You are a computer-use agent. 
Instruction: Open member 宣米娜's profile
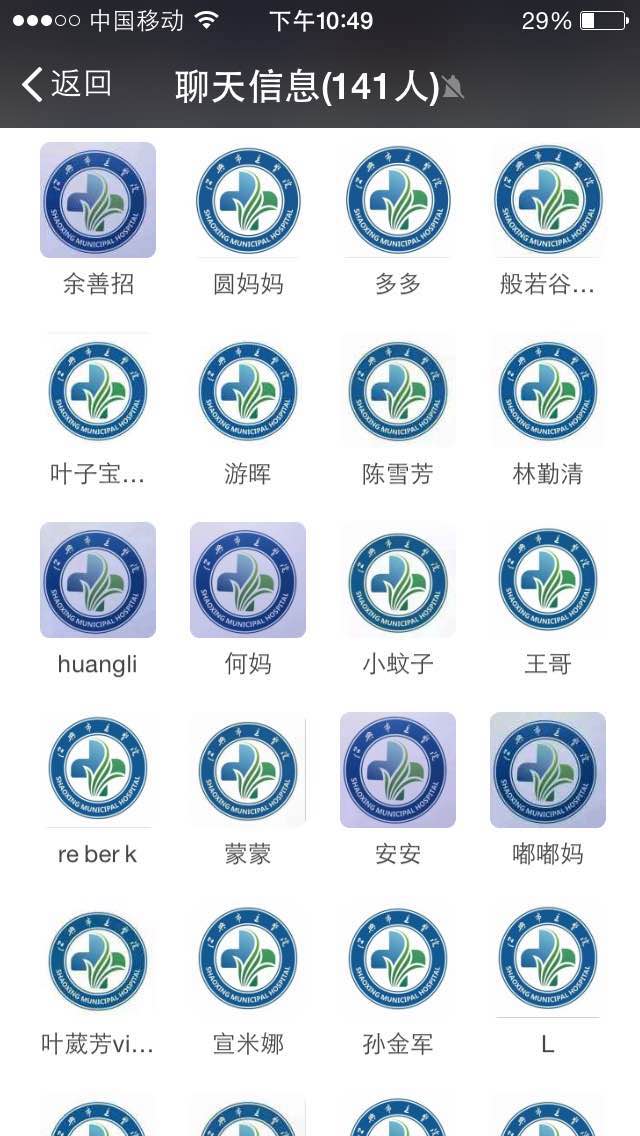248,960
